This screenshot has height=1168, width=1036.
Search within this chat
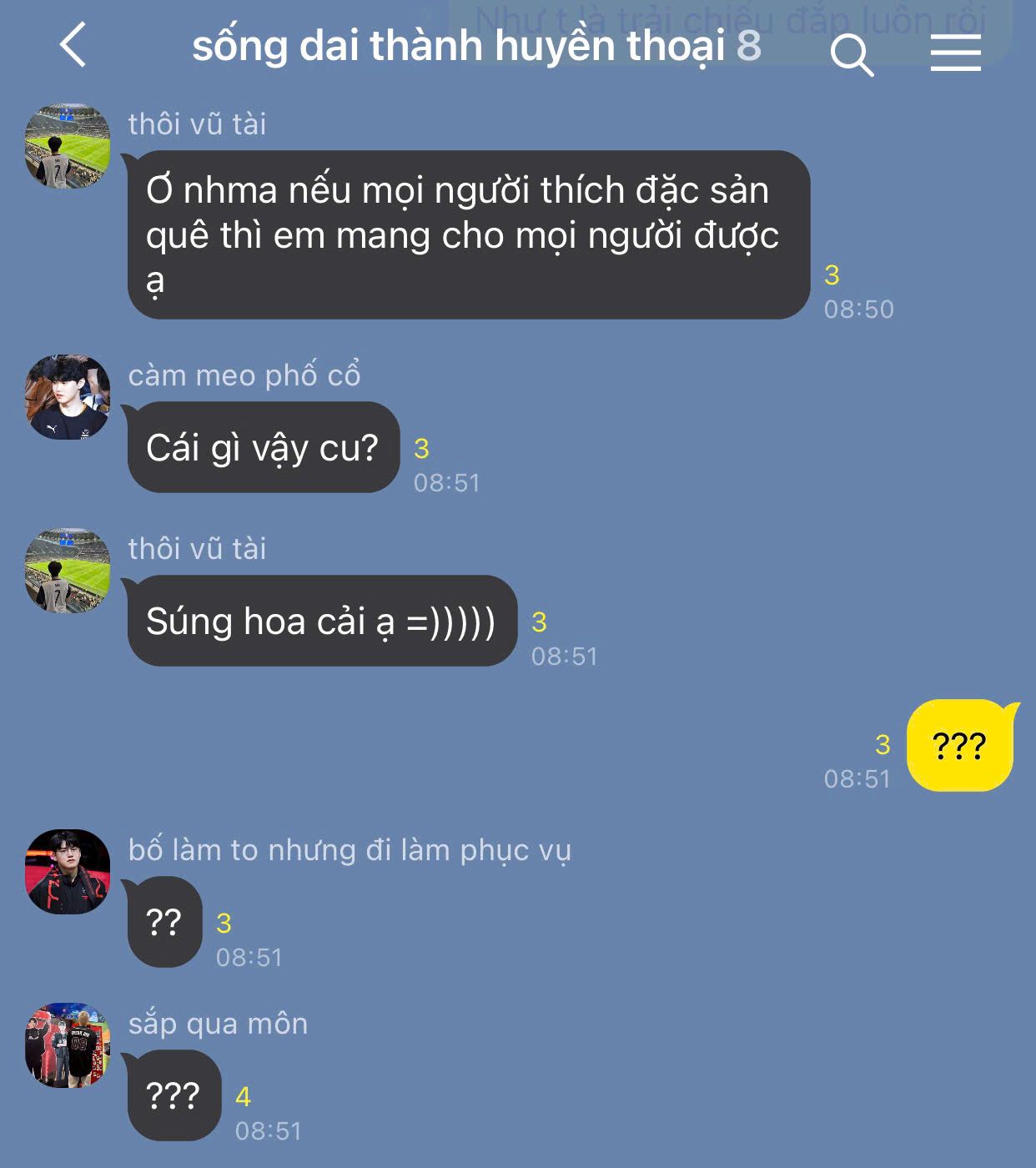[852, 55]
